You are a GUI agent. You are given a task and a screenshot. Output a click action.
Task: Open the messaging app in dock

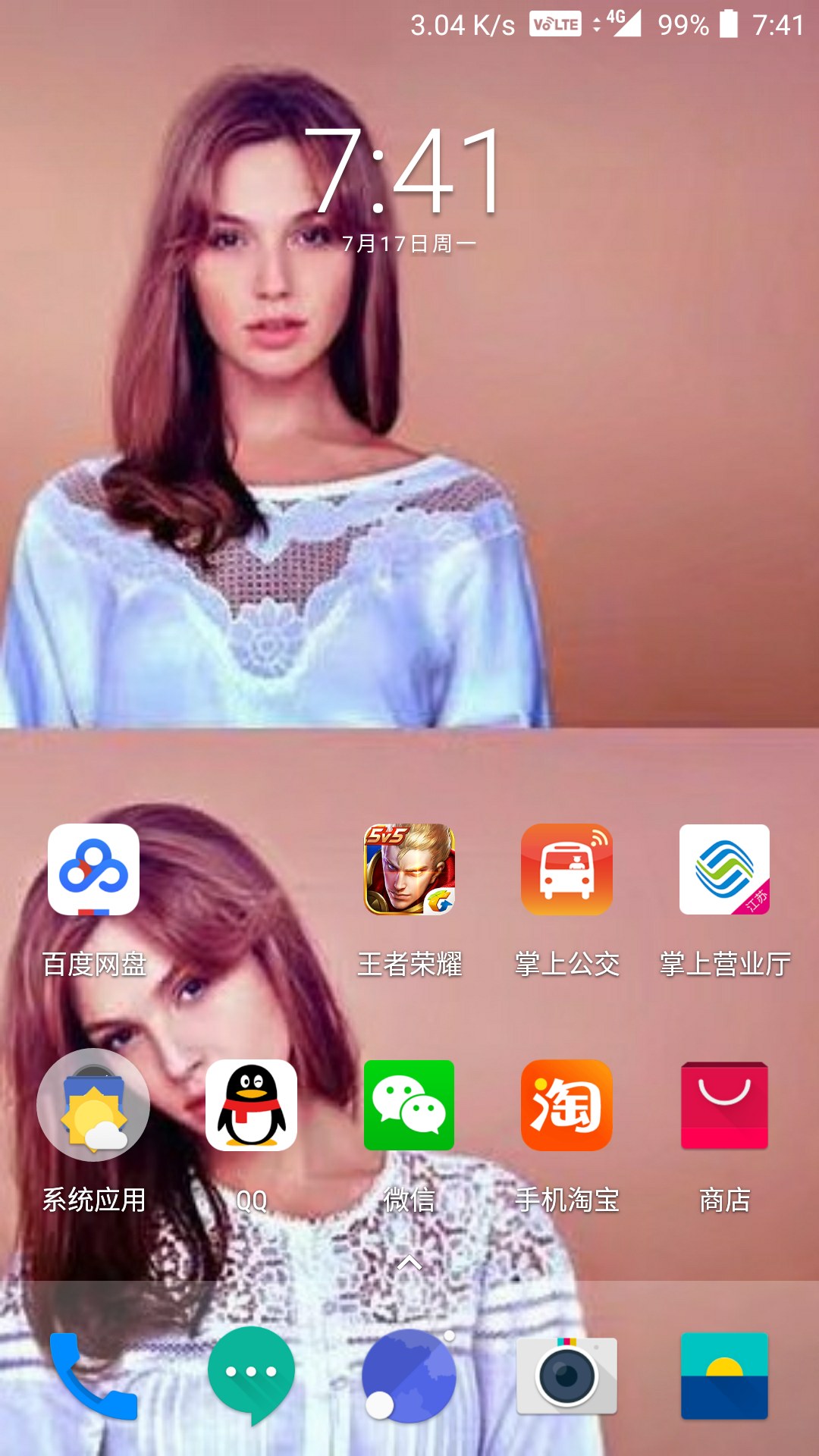click(251, 1376)
